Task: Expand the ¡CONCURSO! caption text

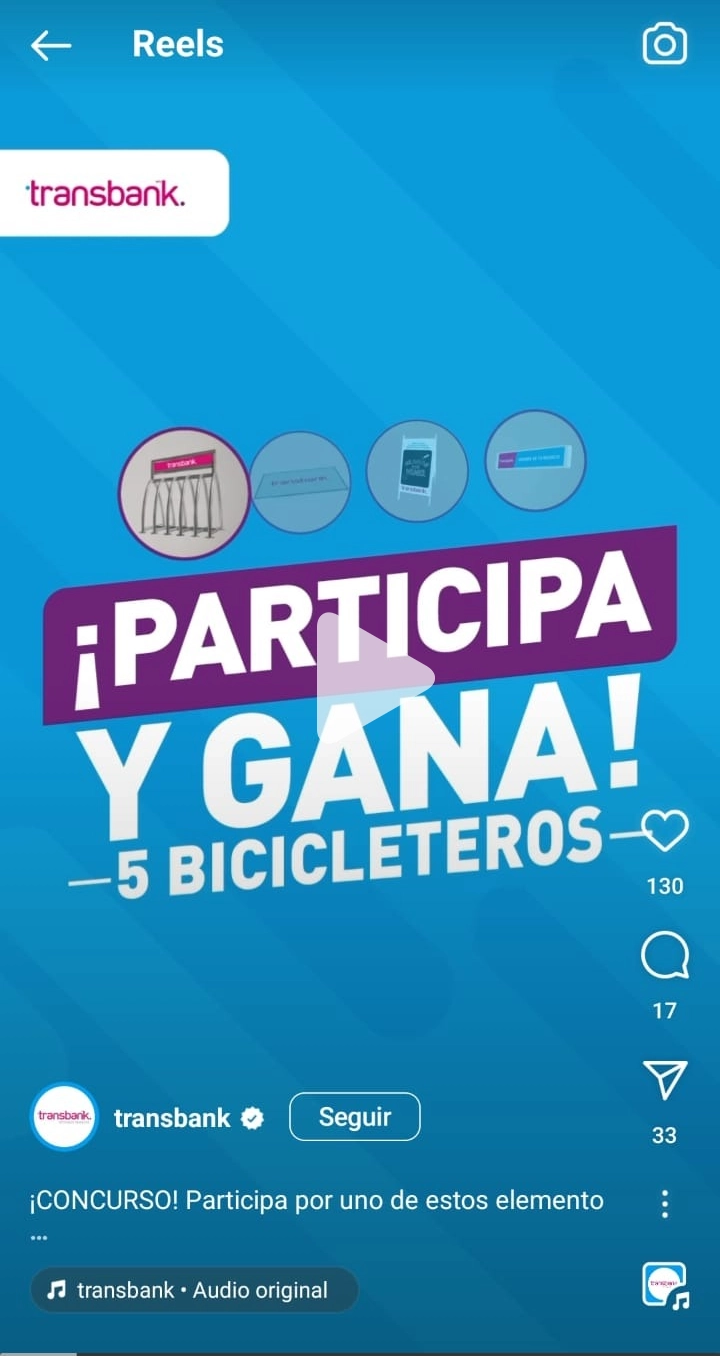Action: (x=316, y=1200)
